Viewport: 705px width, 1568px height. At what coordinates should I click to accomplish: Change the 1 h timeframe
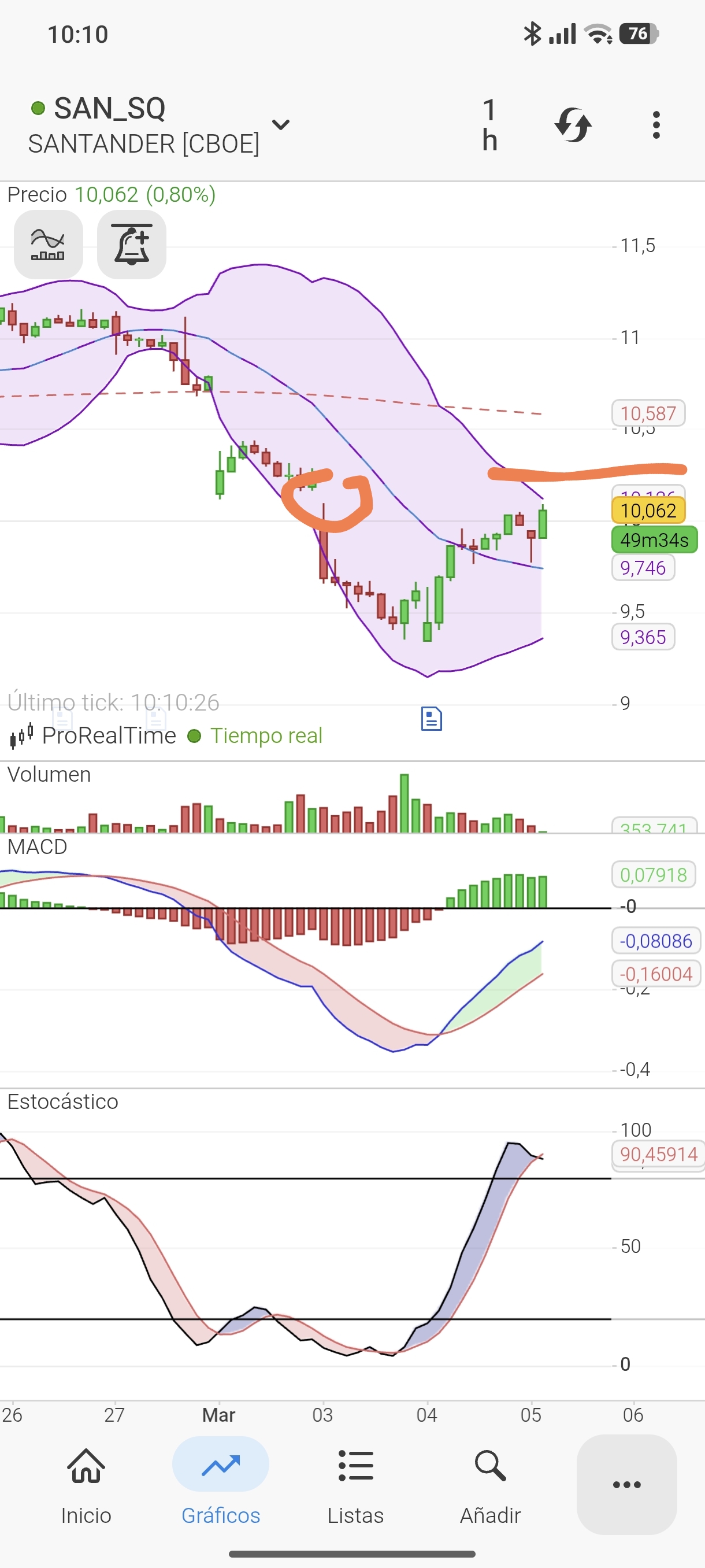click(489, 125)
